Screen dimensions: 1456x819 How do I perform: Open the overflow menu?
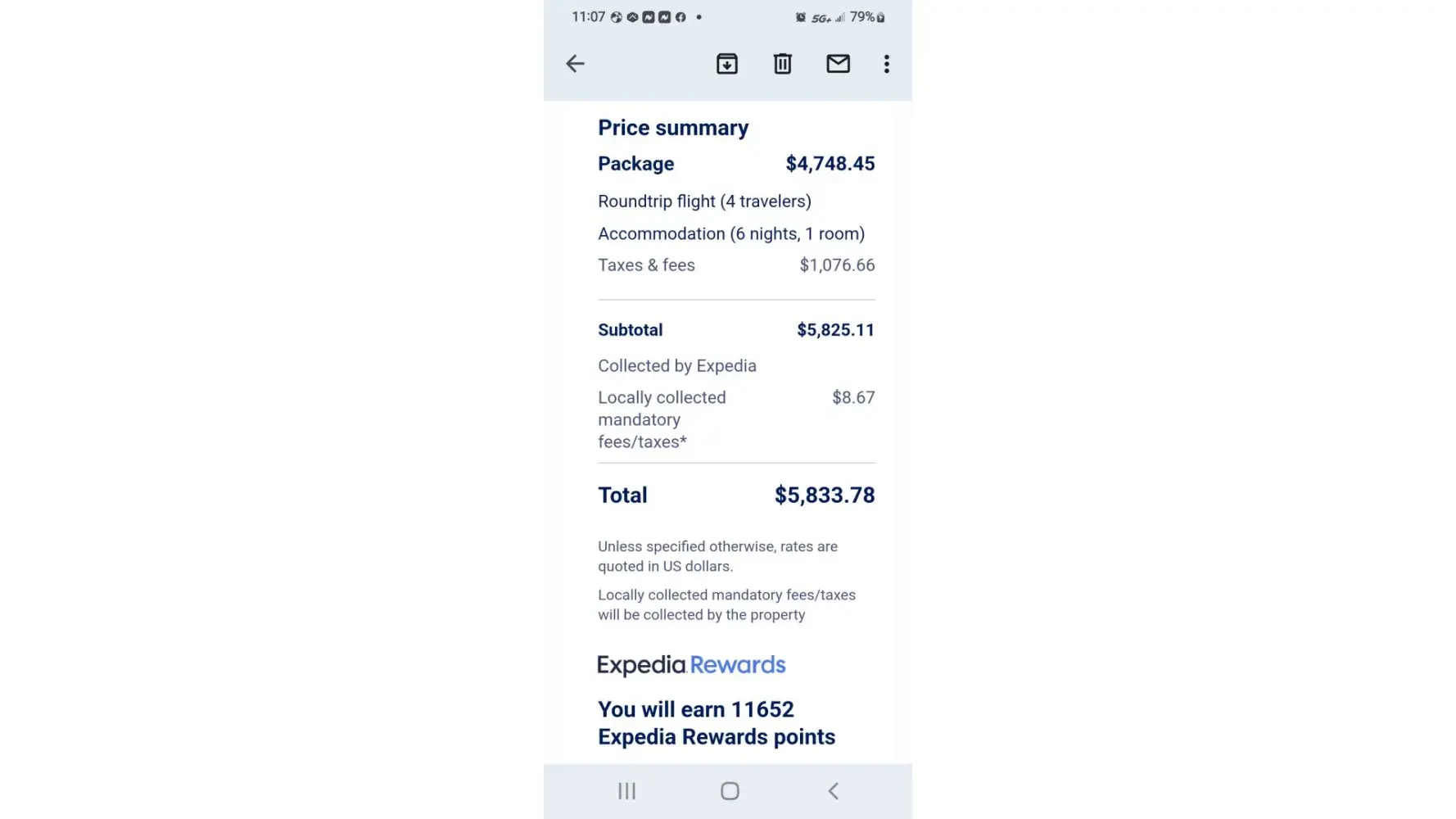coord(886,64)
